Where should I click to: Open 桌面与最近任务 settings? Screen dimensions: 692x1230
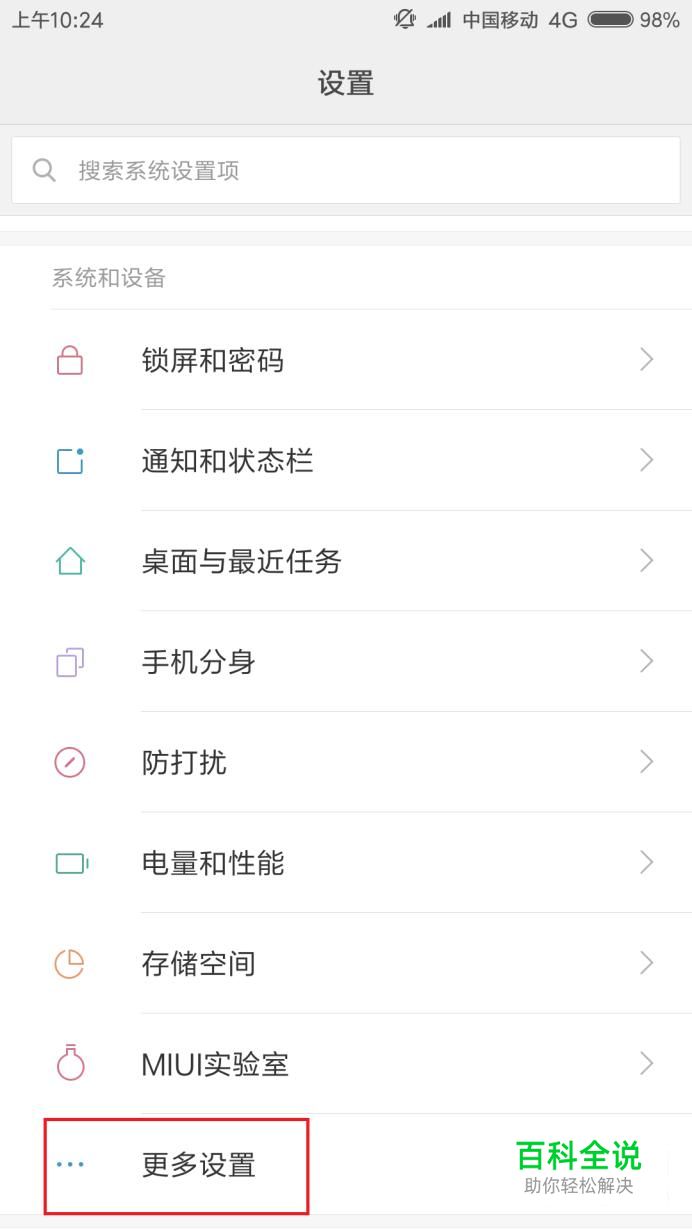click(x=346, y=561)
